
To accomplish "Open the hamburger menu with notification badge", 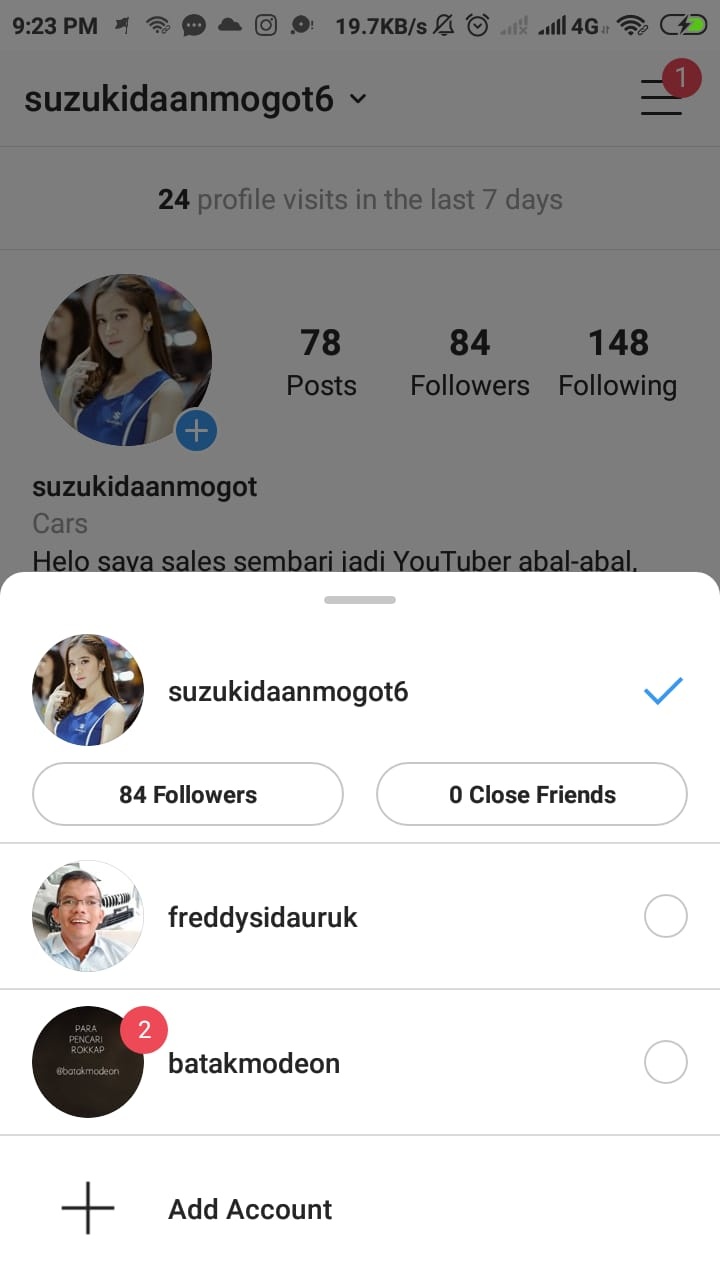I will coord(661,98).
